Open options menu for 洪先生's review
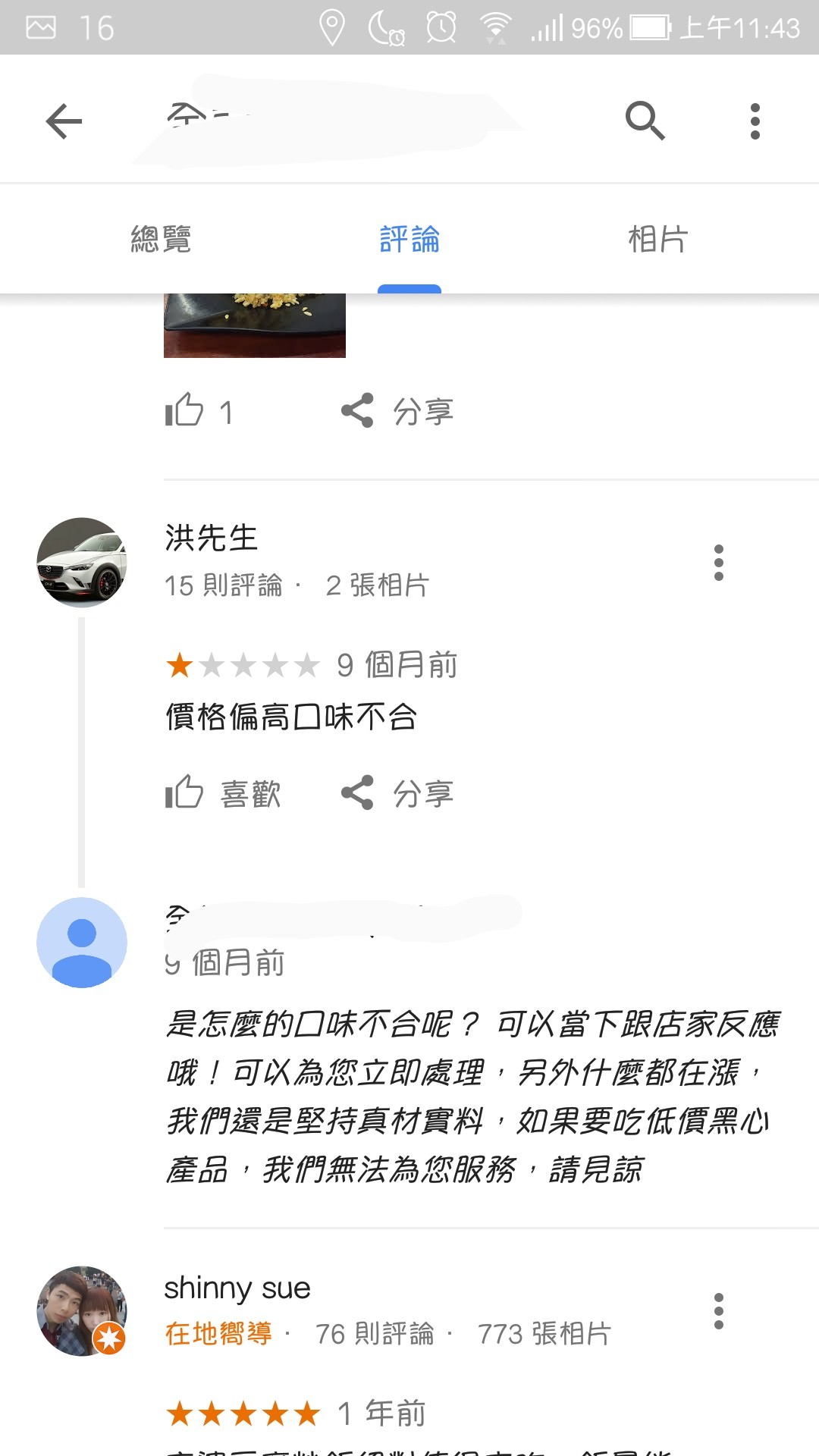The width and height of the screenshot is (819, 1456). click(718, 563)
